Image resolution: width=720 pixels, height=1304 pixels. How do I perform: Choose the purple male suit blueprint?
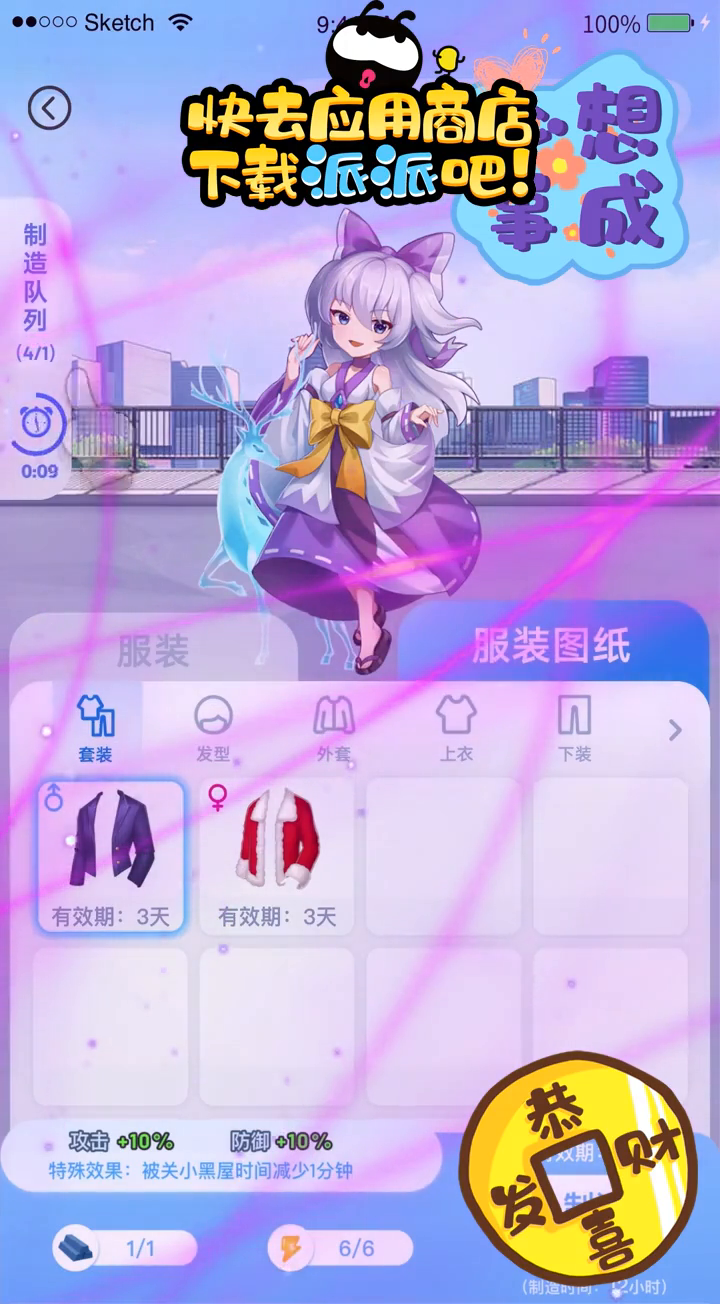(x=111, y=856)
